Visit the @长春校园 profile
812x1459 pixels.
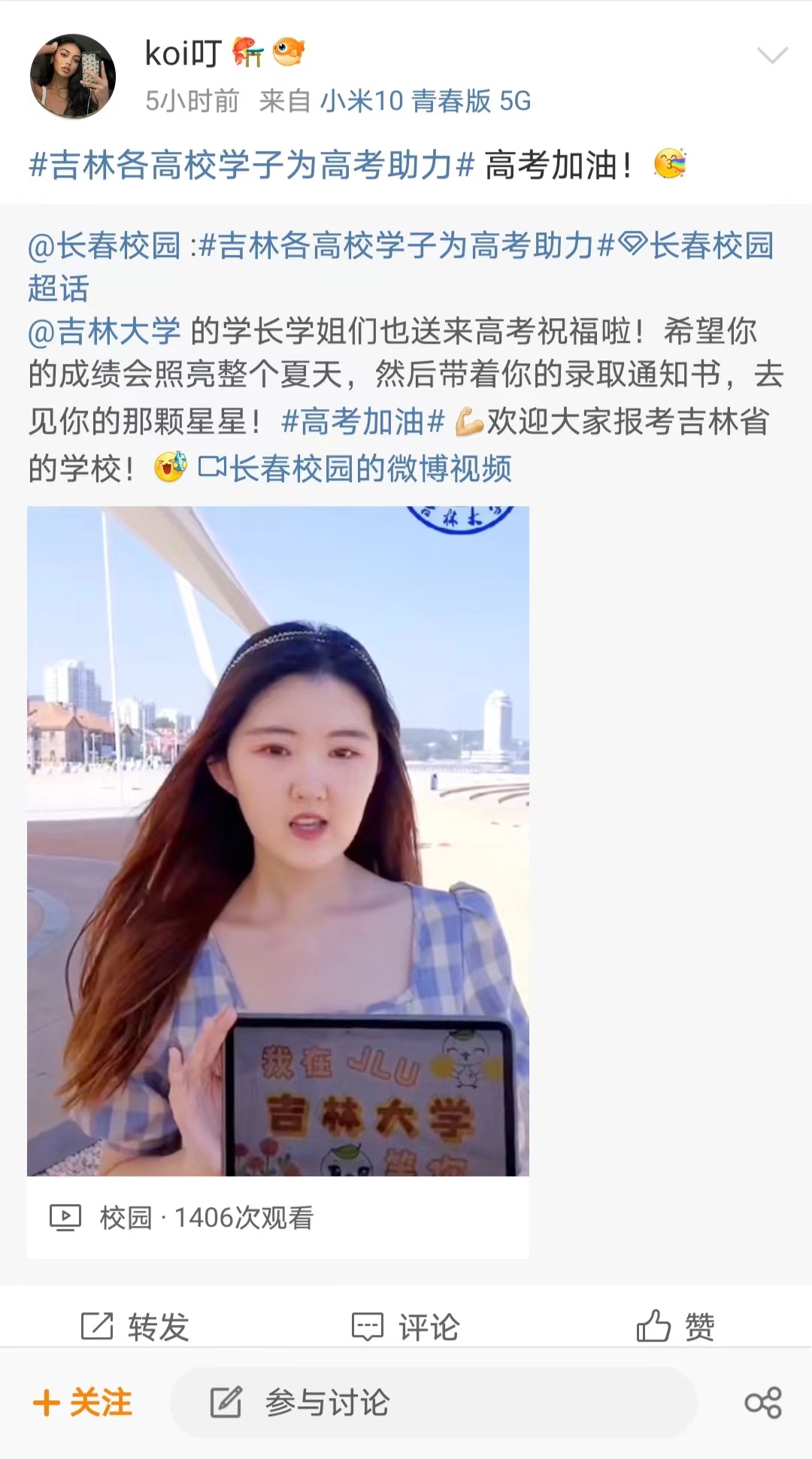tap(105, 245)
